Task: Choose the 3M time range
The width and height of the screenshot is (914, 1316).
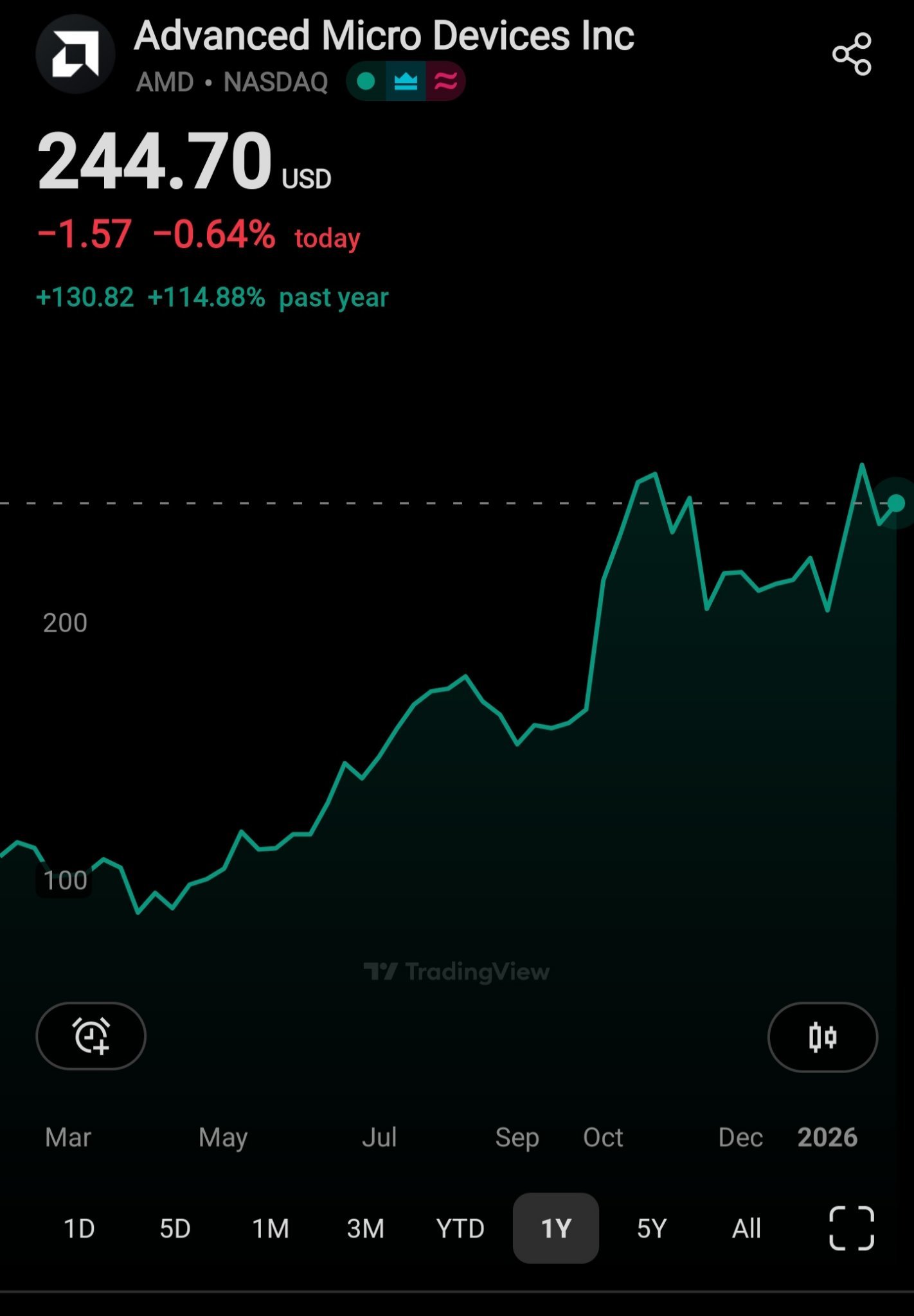Action: tap(365, 1228)
